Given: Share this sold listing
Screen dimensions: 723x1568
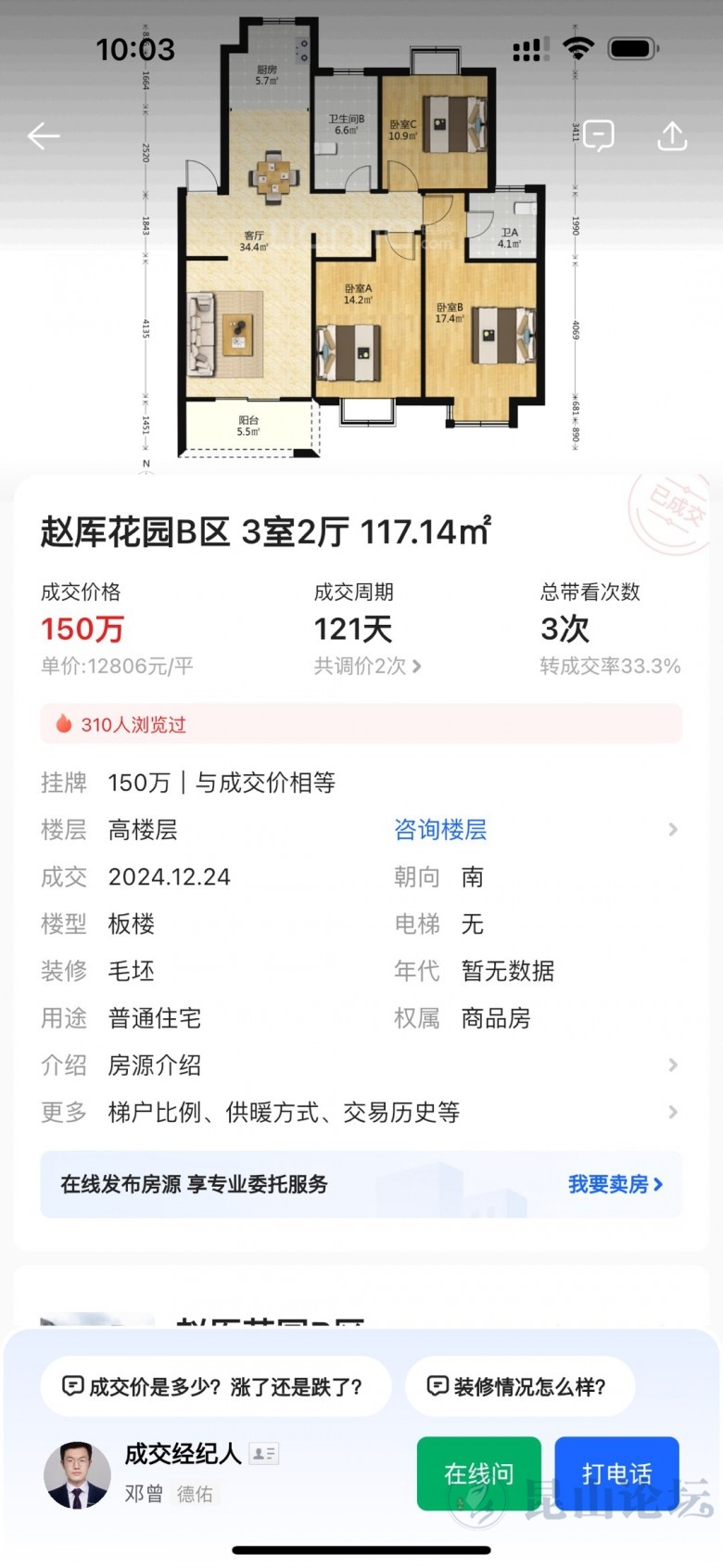Looking at the screenshot, I should pyautogui.click(x=672, y=136).
